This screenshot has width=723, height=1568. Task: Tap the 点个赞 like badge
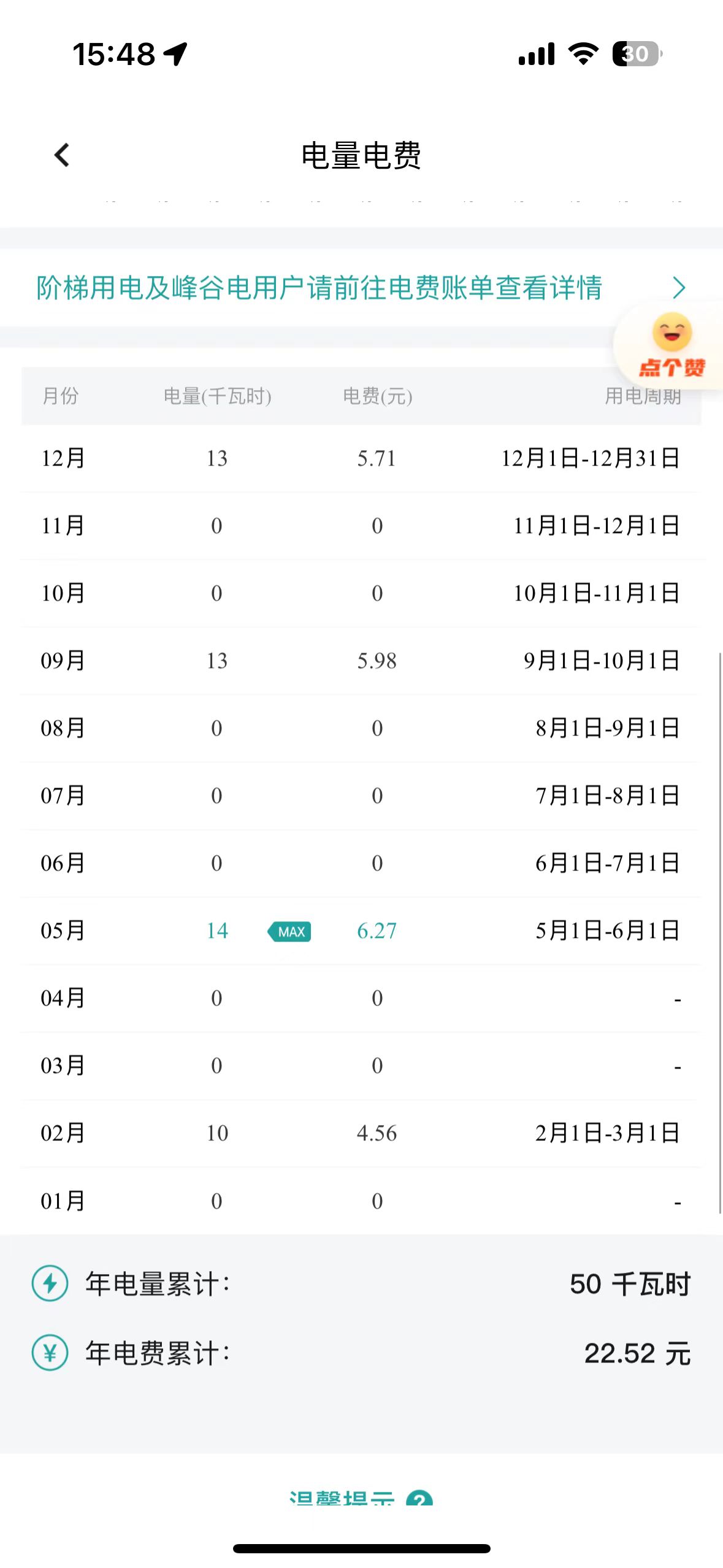670,346
